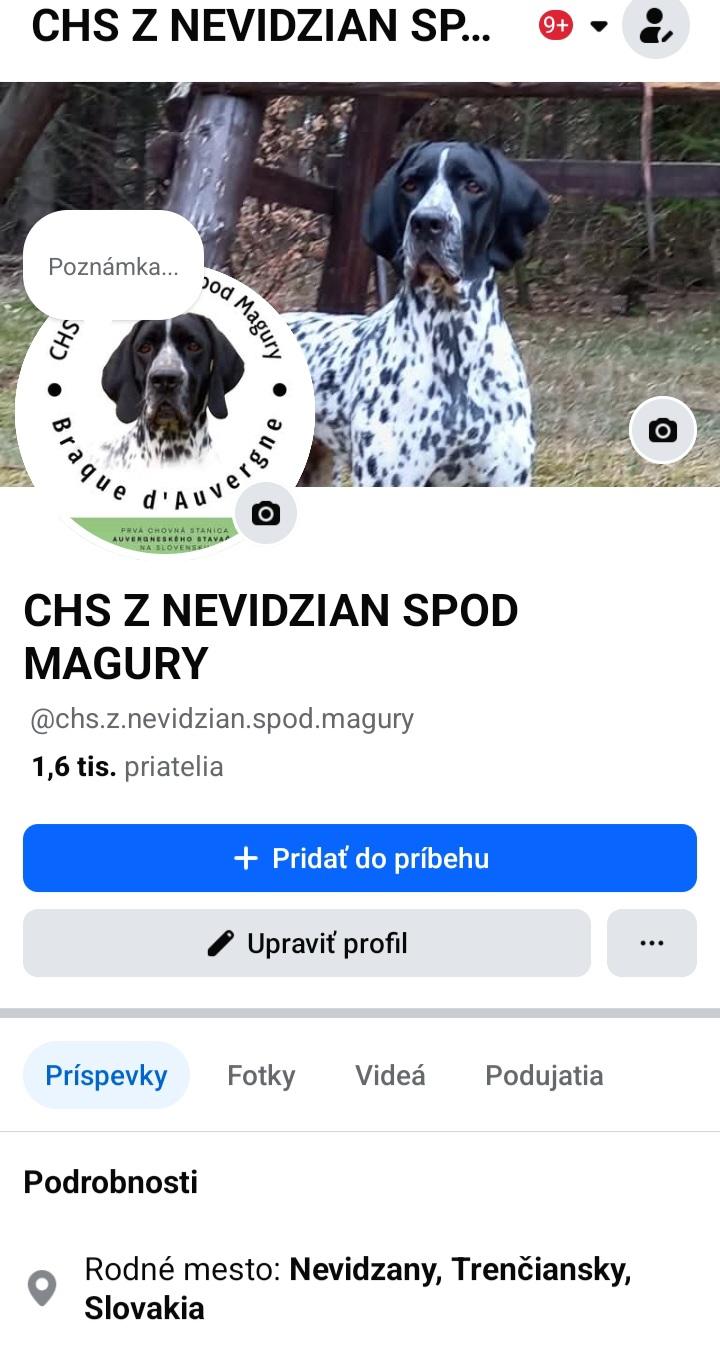Add a note in the Poznámka bubble

pyautogui.click(x=113, y=267)
